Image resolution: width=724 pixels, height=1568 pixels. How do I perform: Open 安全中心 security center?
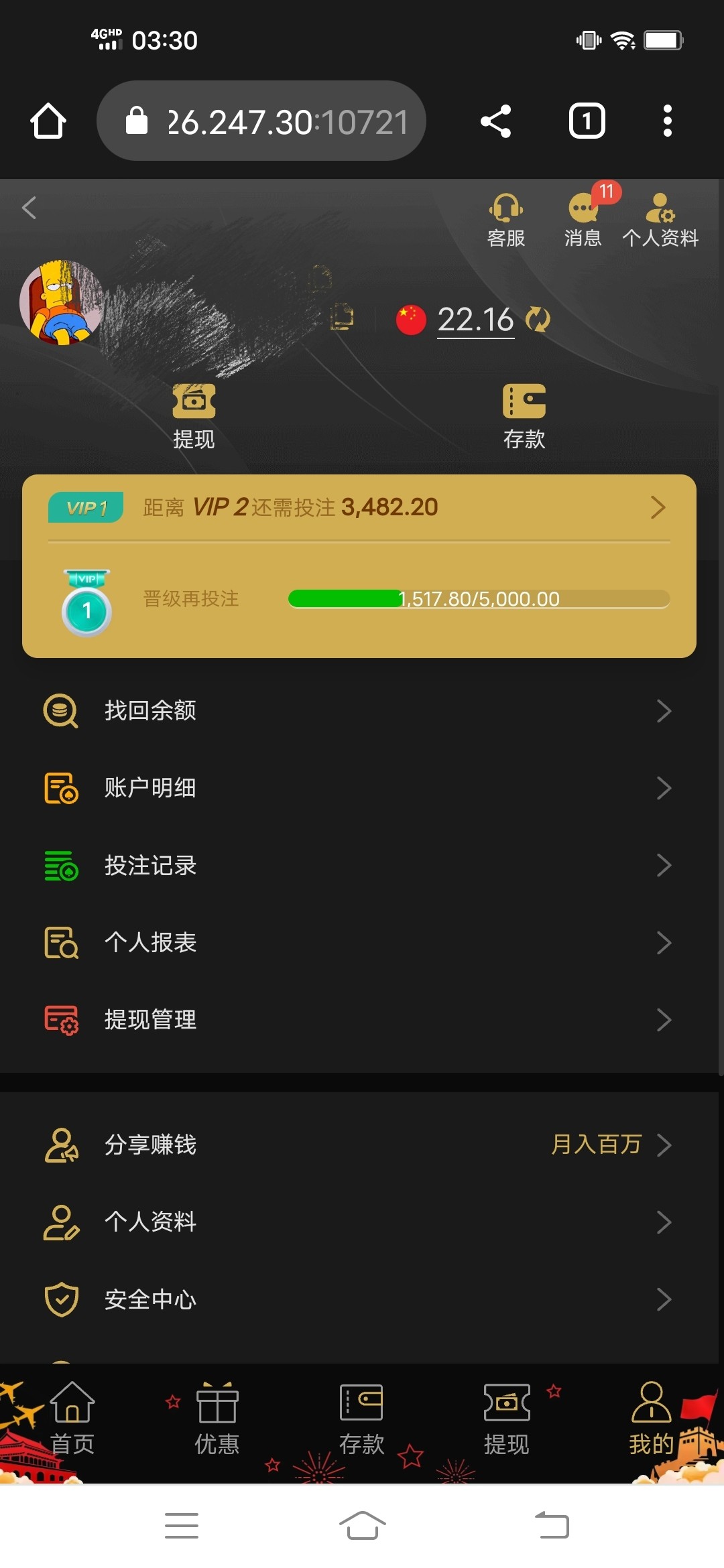coord(359,1300)
